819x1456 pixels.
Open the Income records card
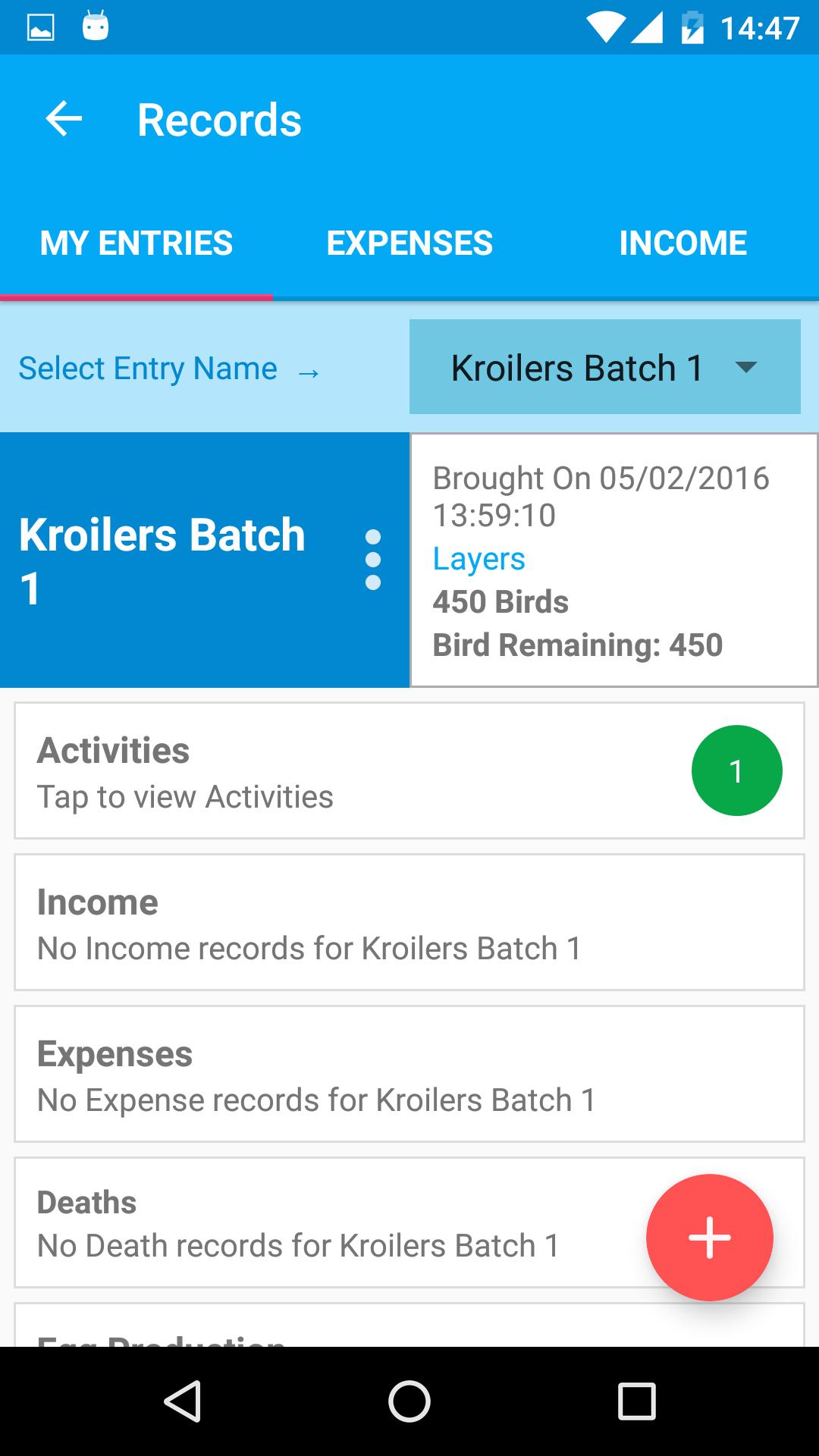pos(409,922)
